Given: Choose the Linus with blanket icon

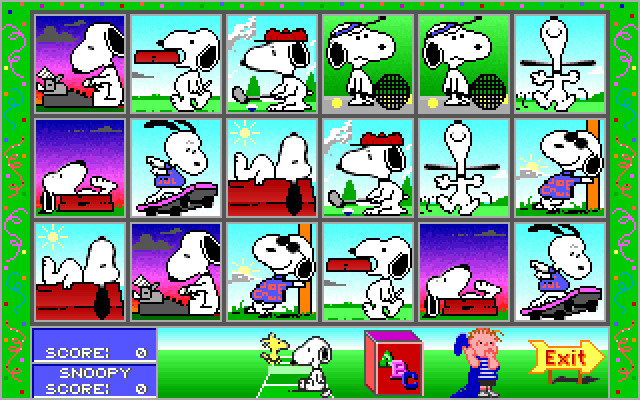Looking at the screenshot, I should click(x=478, y=362).
